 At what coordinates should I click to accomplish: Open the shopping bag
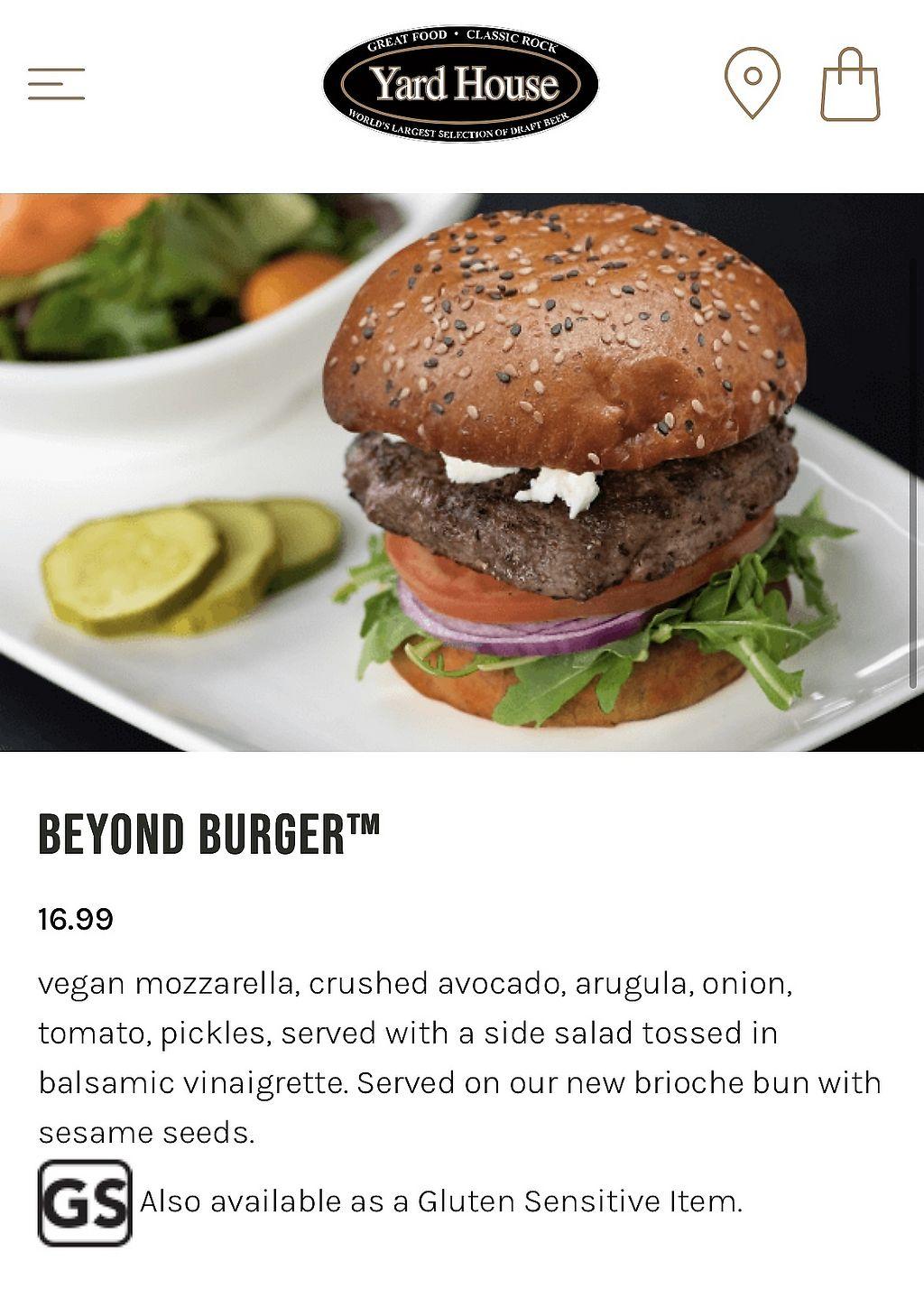850,85
